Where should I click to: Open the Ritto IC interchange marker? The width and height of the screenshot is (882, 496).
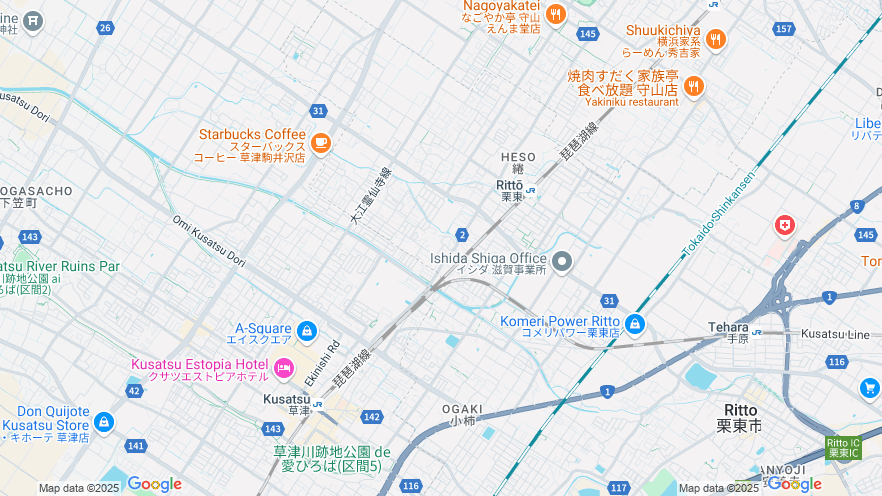[x=842, y=447]
